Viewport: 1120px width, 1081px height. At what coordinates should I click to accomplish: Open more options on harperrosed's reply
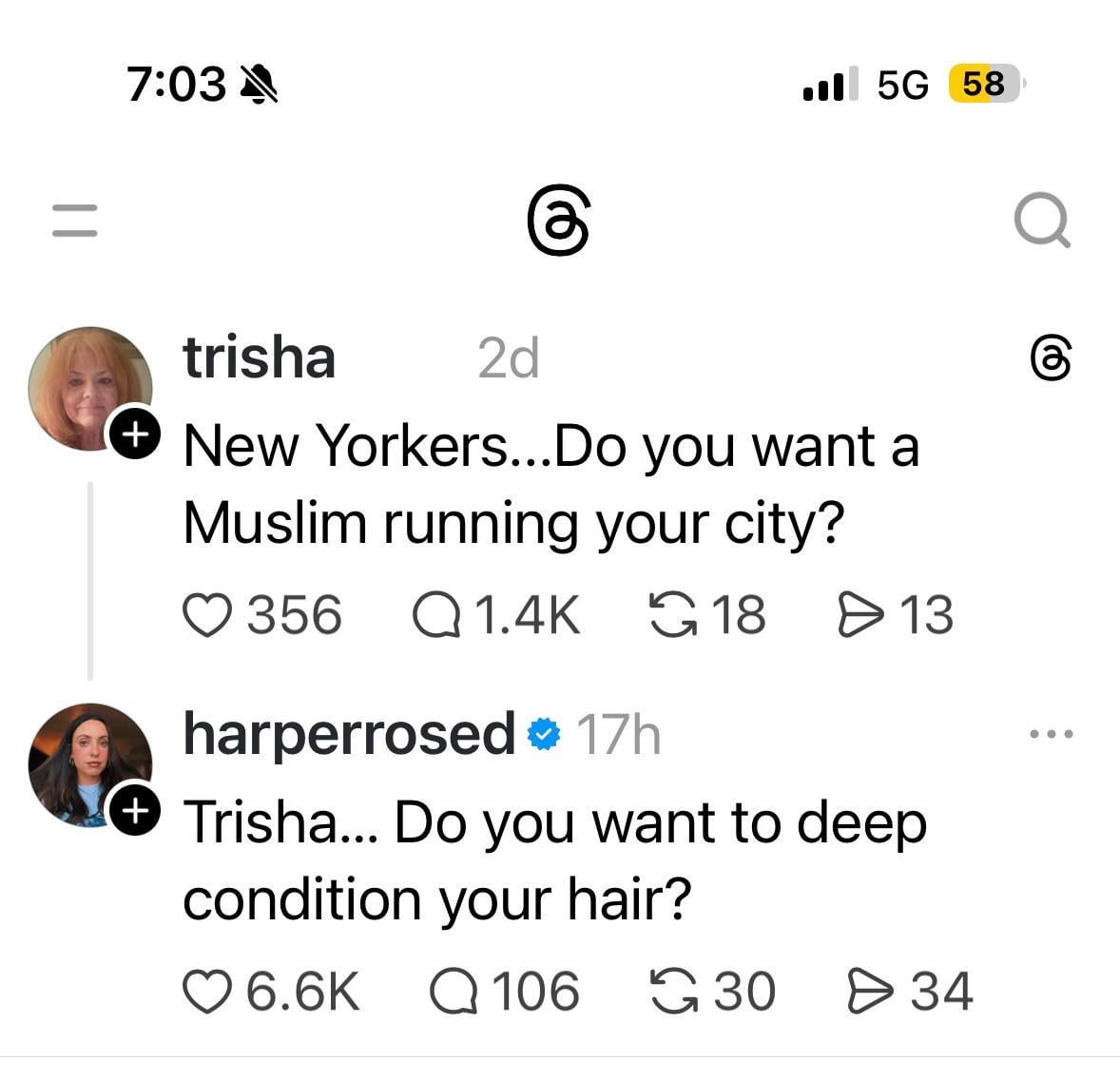tap(1052, 734)
